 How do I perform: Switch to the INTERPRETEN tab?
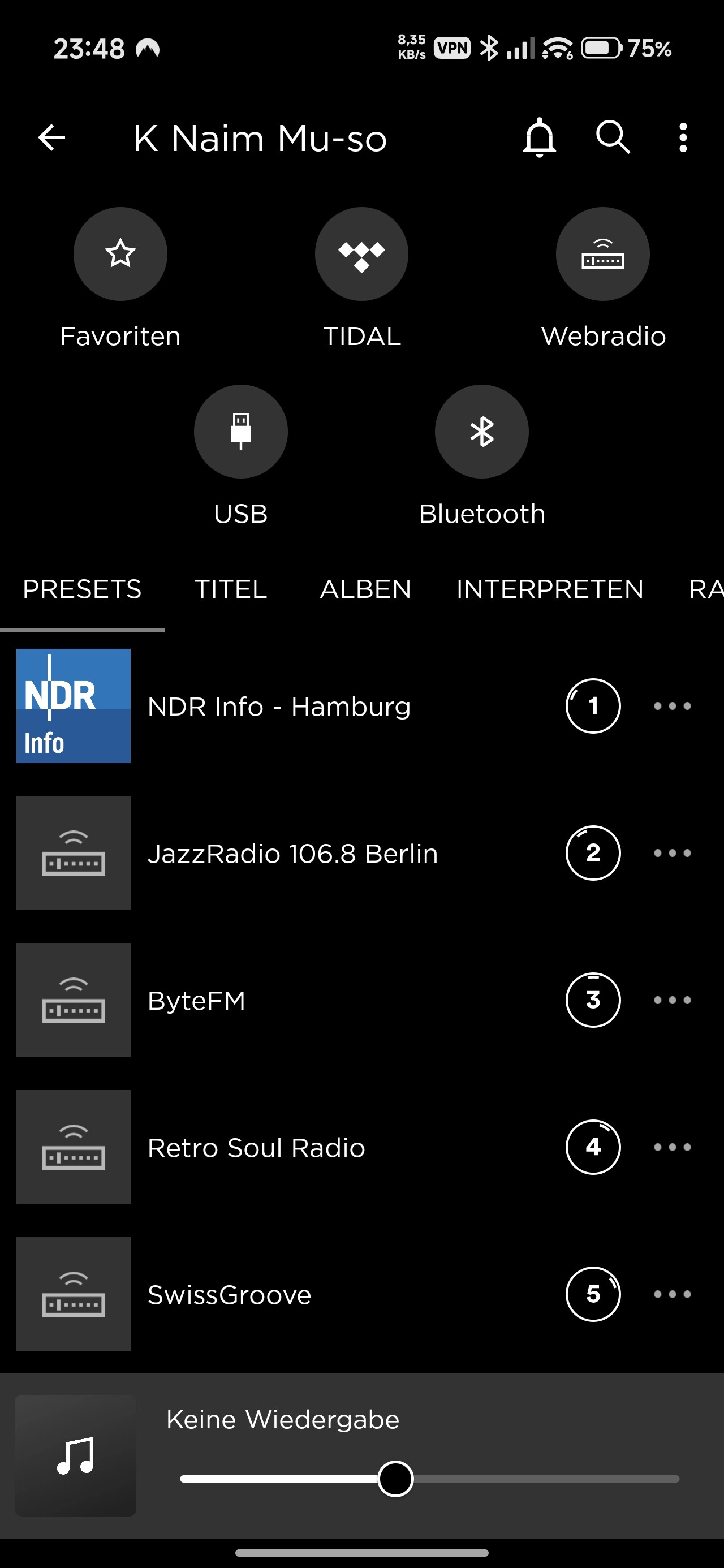549,589
